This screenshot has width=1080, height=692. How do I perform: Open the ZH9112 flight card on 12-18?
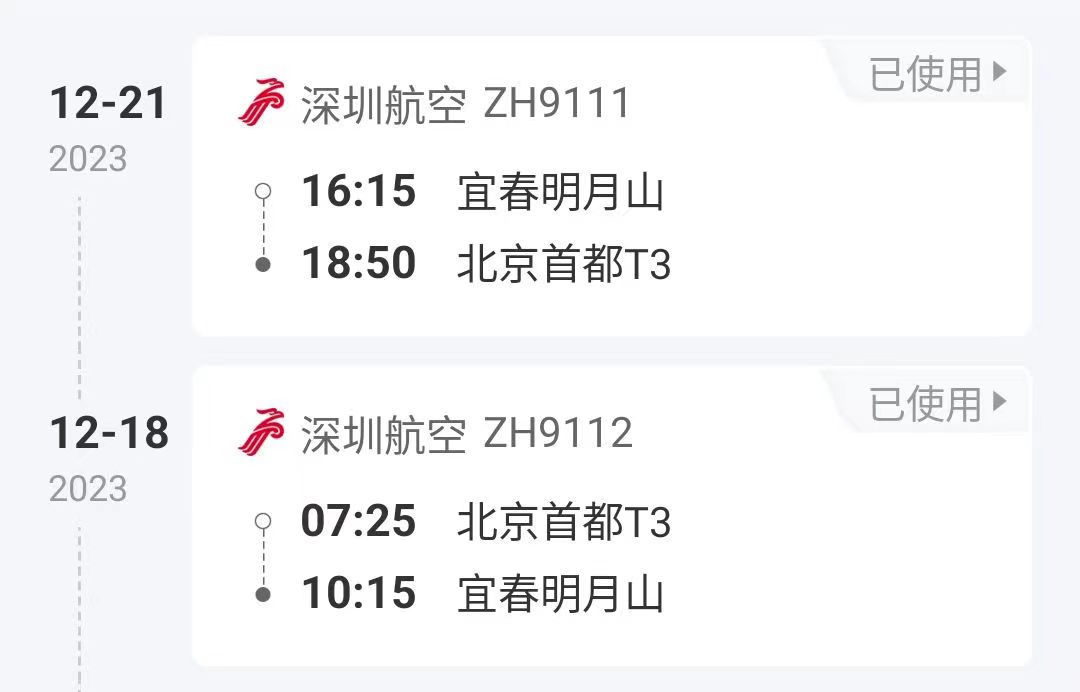click(x=610, y=517)
